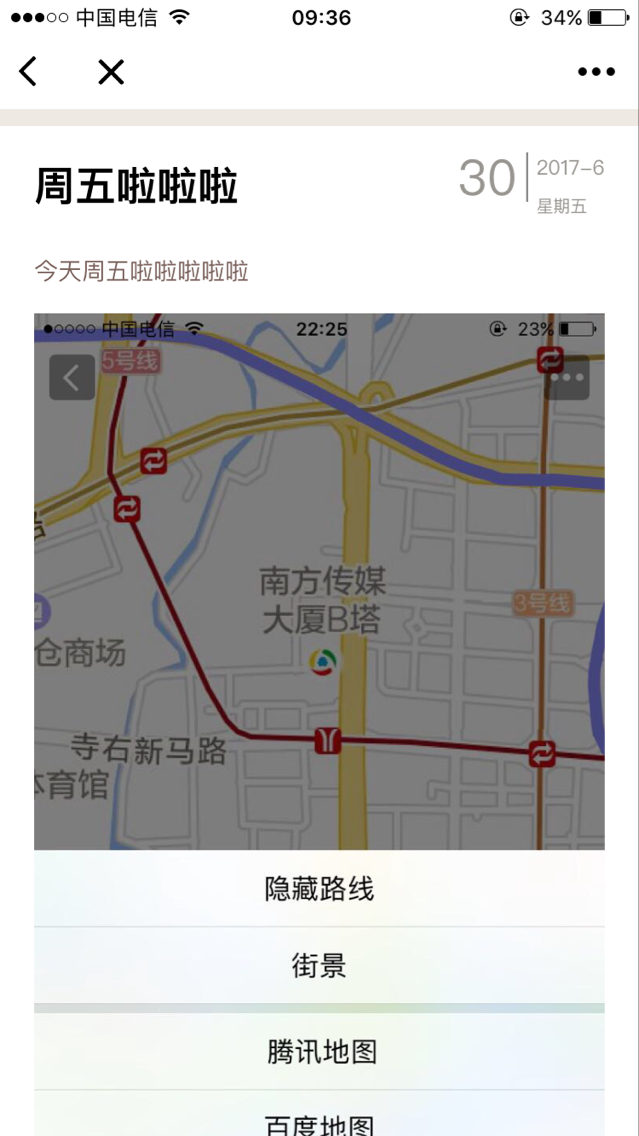Close the current web page

[111, 72]
